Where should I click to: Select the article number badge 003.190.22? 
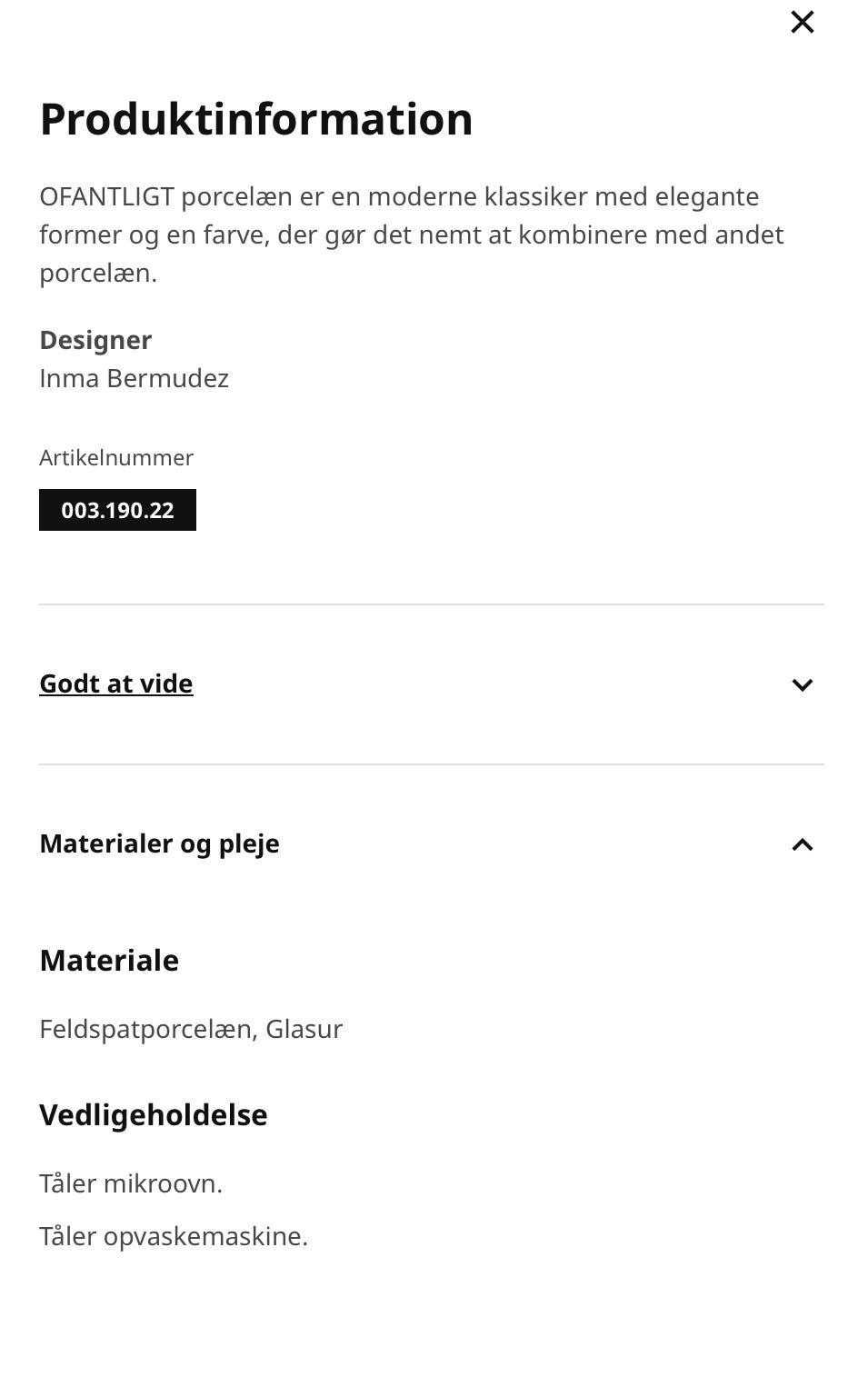[117, 510]
